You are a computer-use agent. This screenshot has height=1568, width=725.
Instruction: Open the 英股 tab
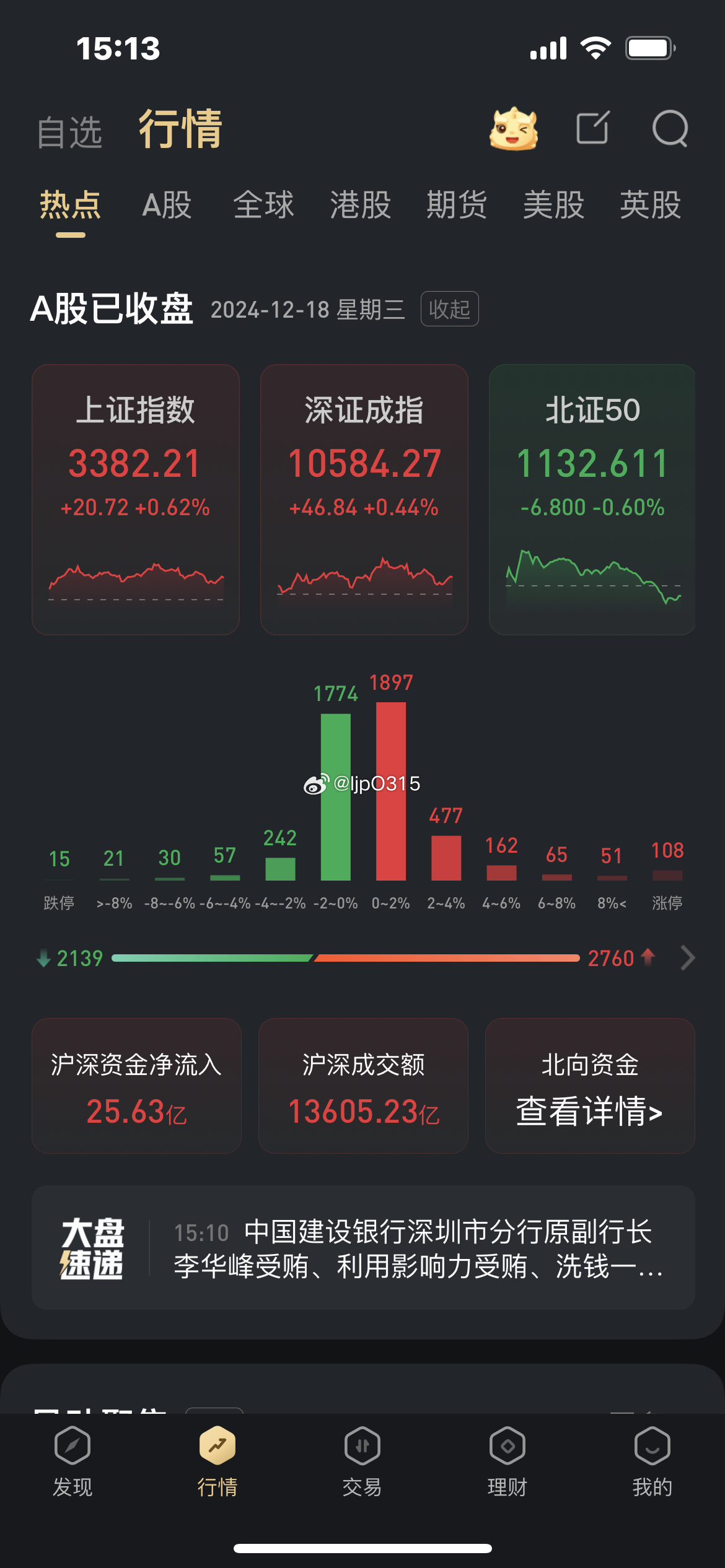tap(650, 205)
